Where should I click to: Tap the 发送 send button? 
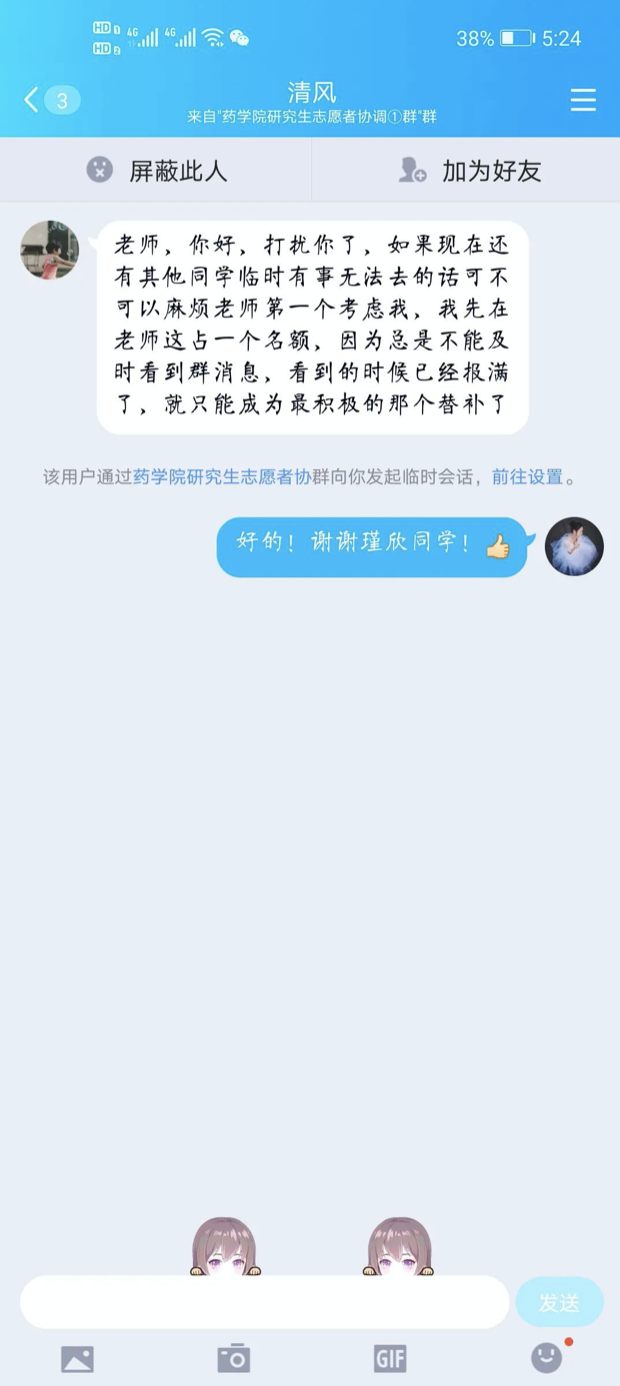(x=559, y=1302)
